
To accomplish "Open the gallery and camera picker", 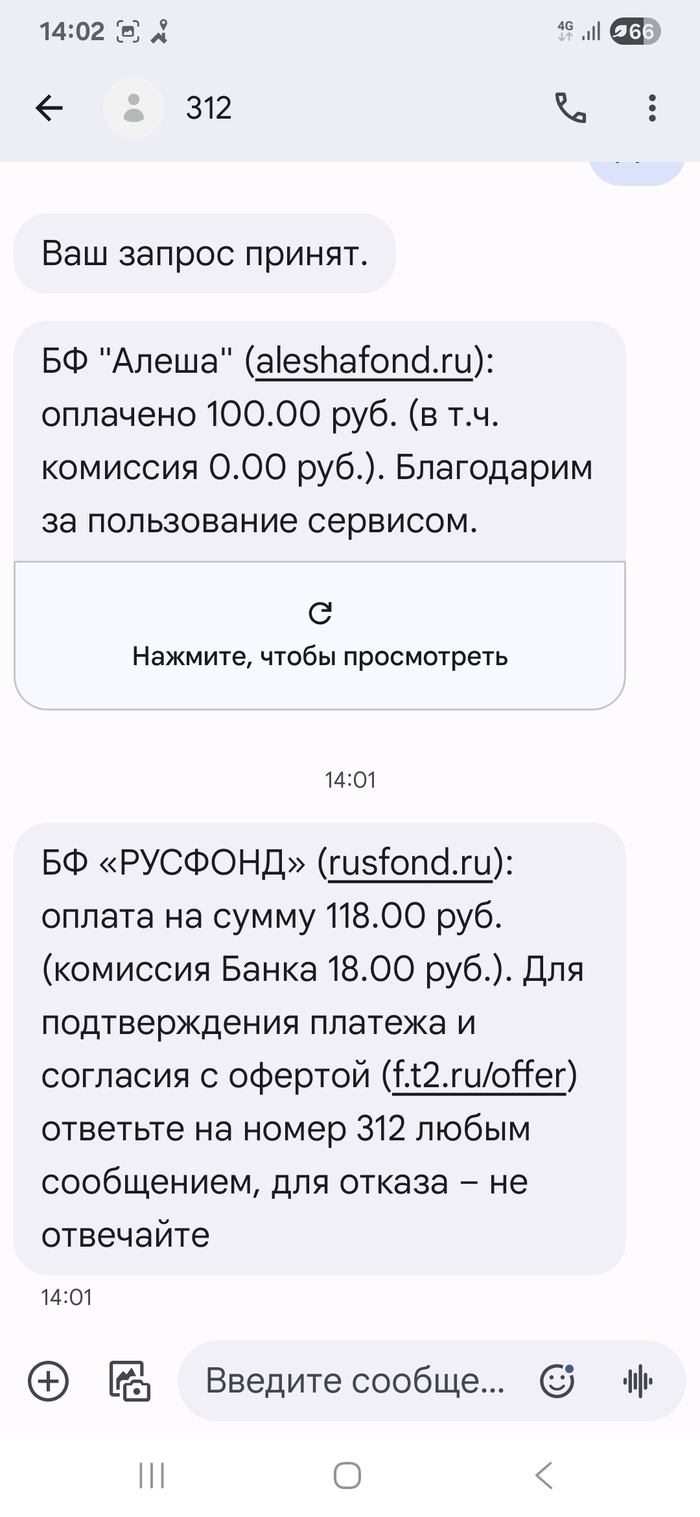I will [128, 1382].
